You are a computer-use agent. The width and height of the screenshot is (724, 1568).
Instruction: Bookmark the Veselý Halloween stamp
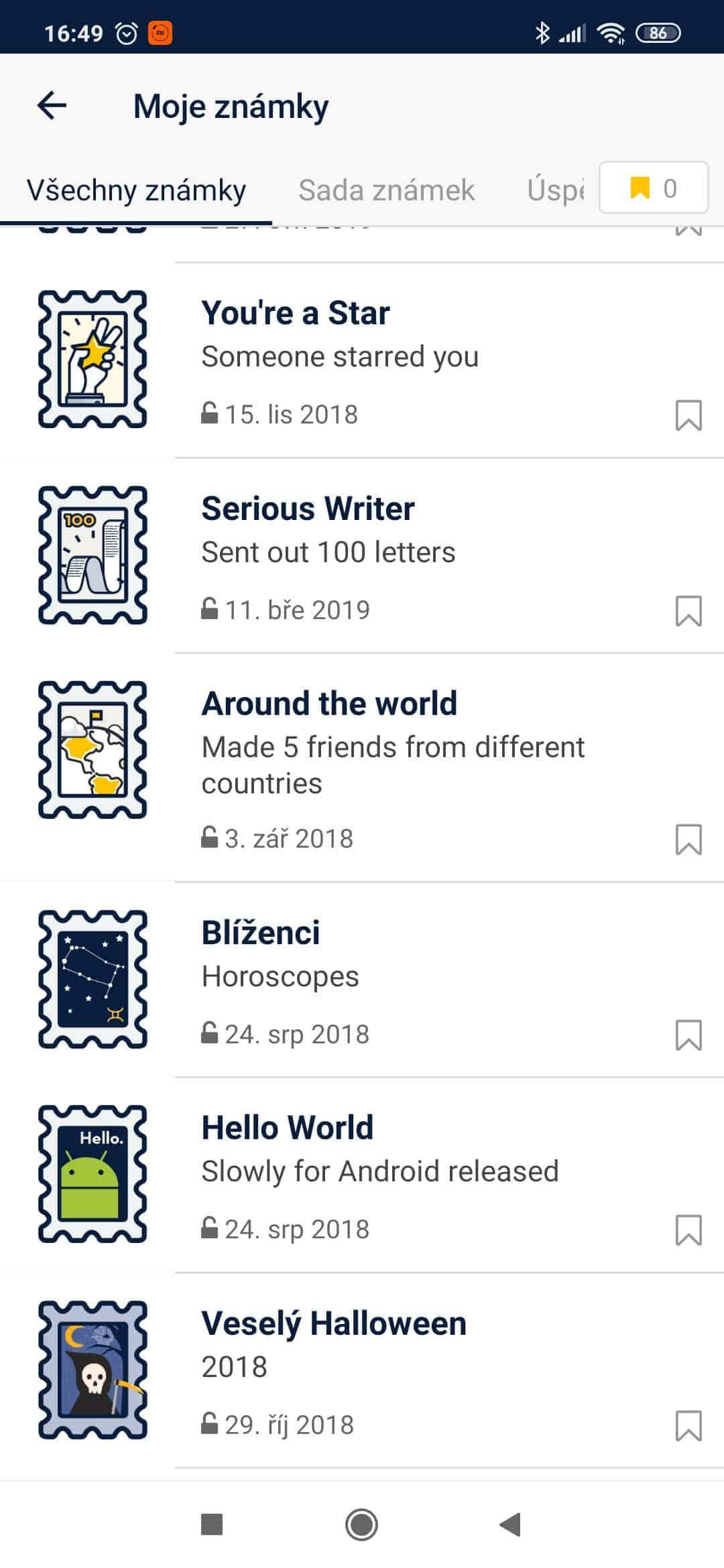pyautogui.click(x=688, y=1426)
